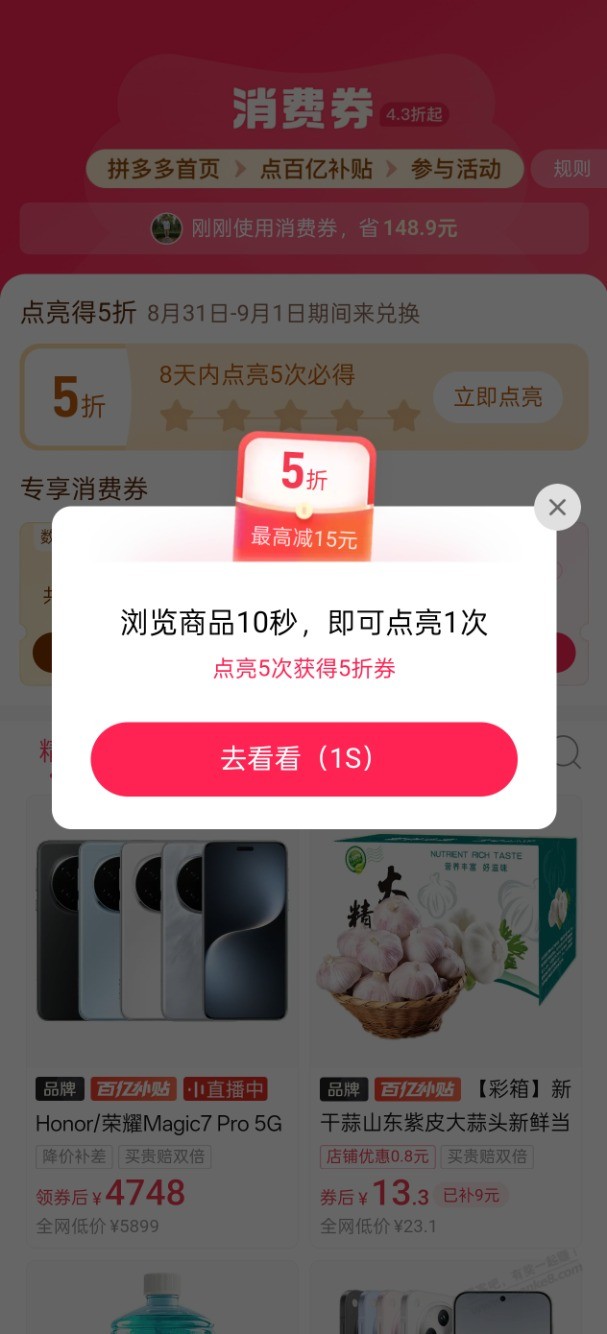Open the 规则 rules page

click(572, 169)
